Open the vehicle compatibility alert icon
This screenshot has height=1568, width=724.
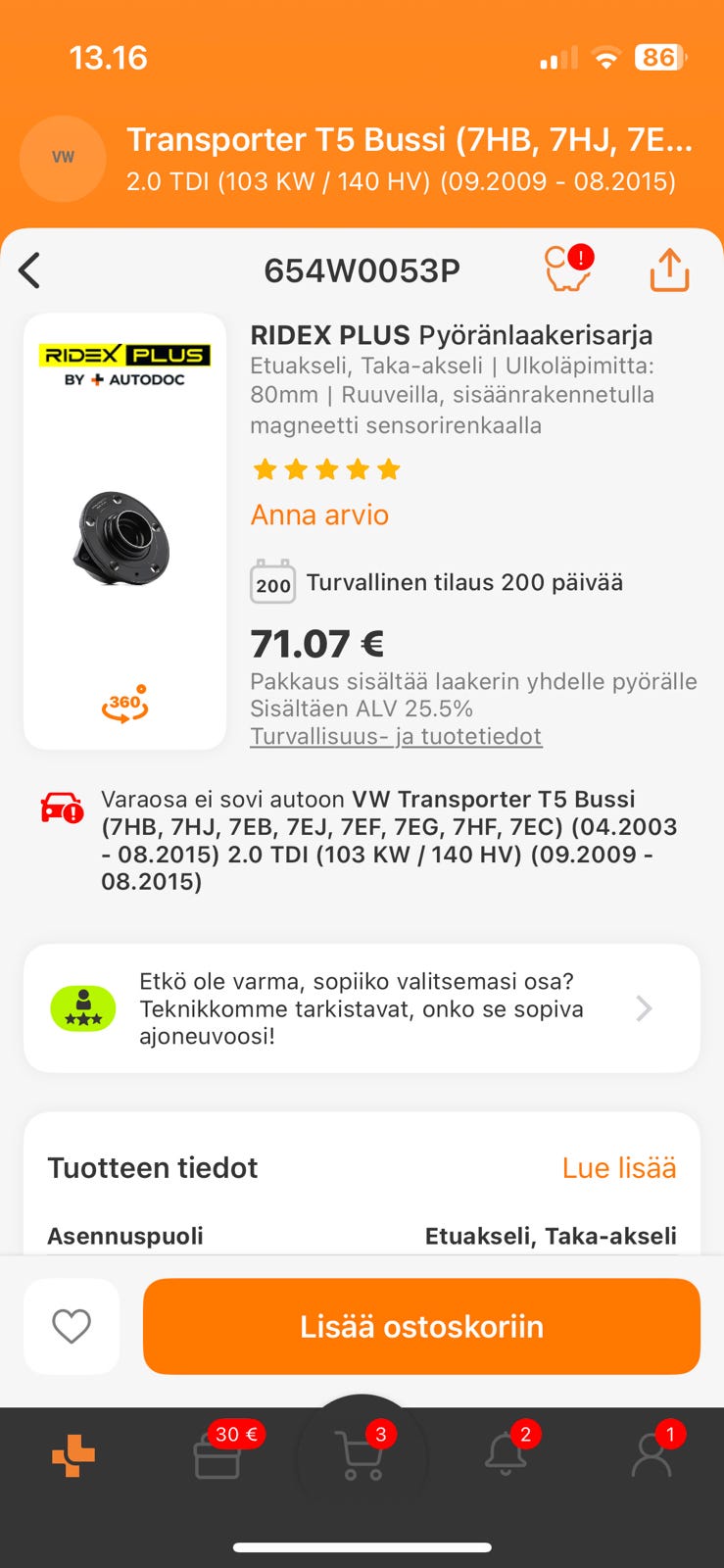pos(568,269)
